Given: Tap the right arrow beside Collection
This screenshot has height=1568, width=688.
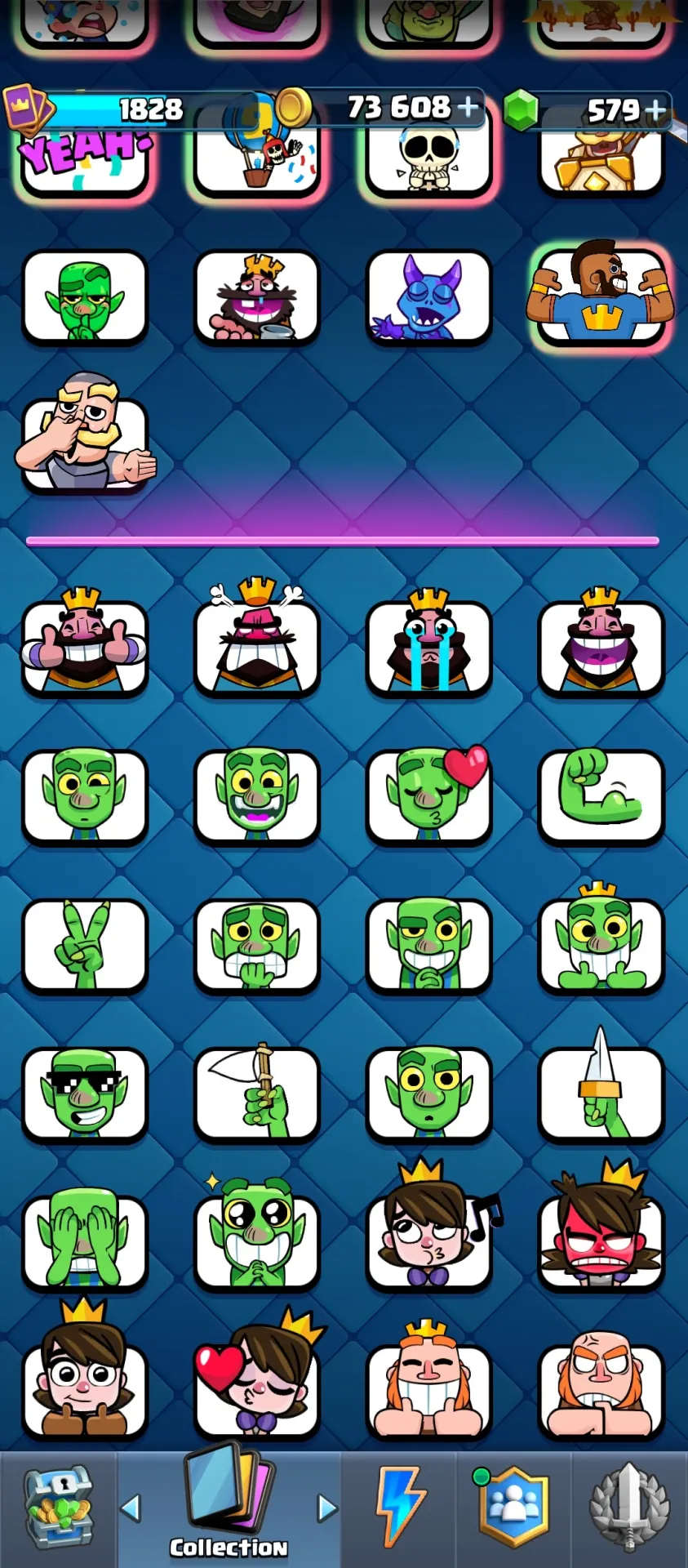Looking at the screenshot, I should click(x=327, y=1508).
